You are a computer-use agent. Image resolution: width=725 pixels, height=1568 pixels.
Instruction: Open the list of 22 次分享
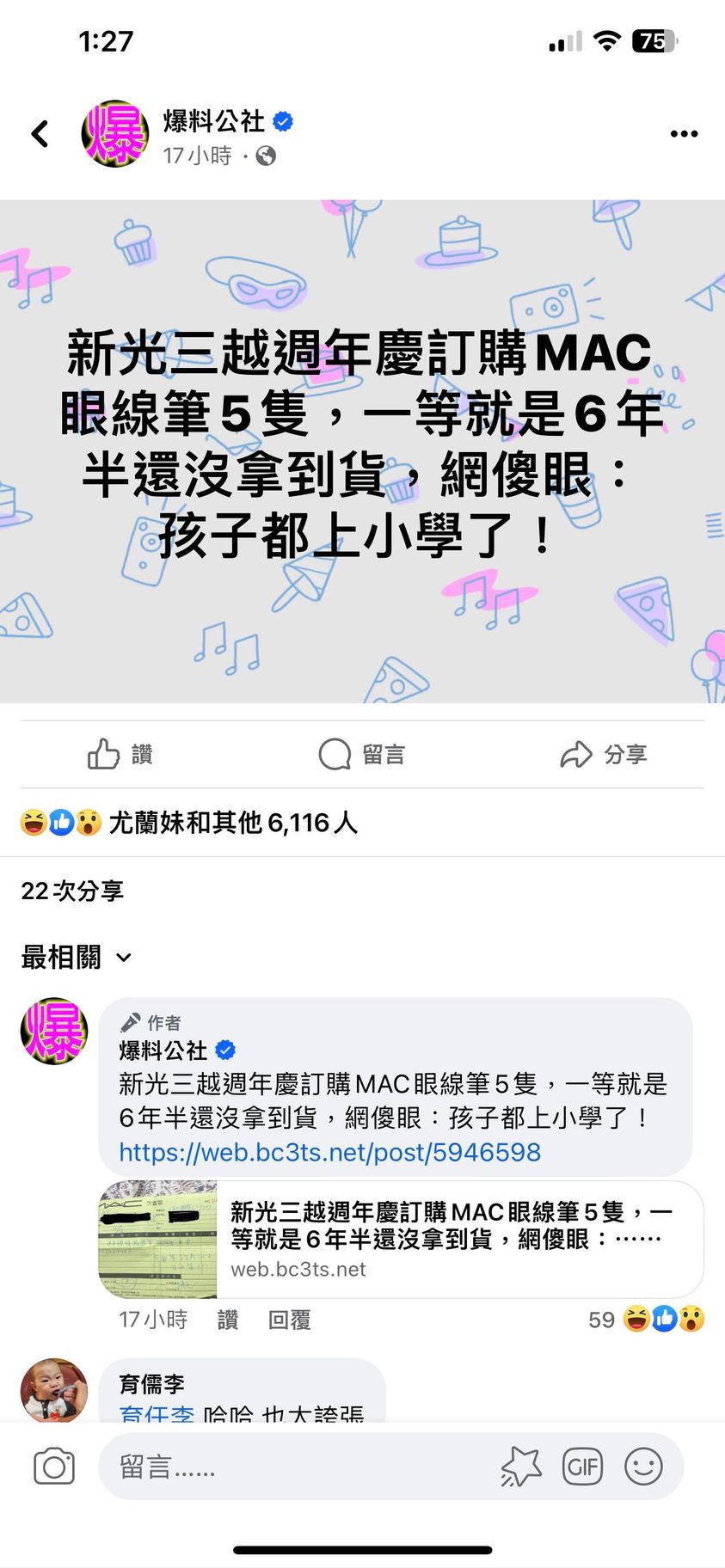click(x=72, y=891)
